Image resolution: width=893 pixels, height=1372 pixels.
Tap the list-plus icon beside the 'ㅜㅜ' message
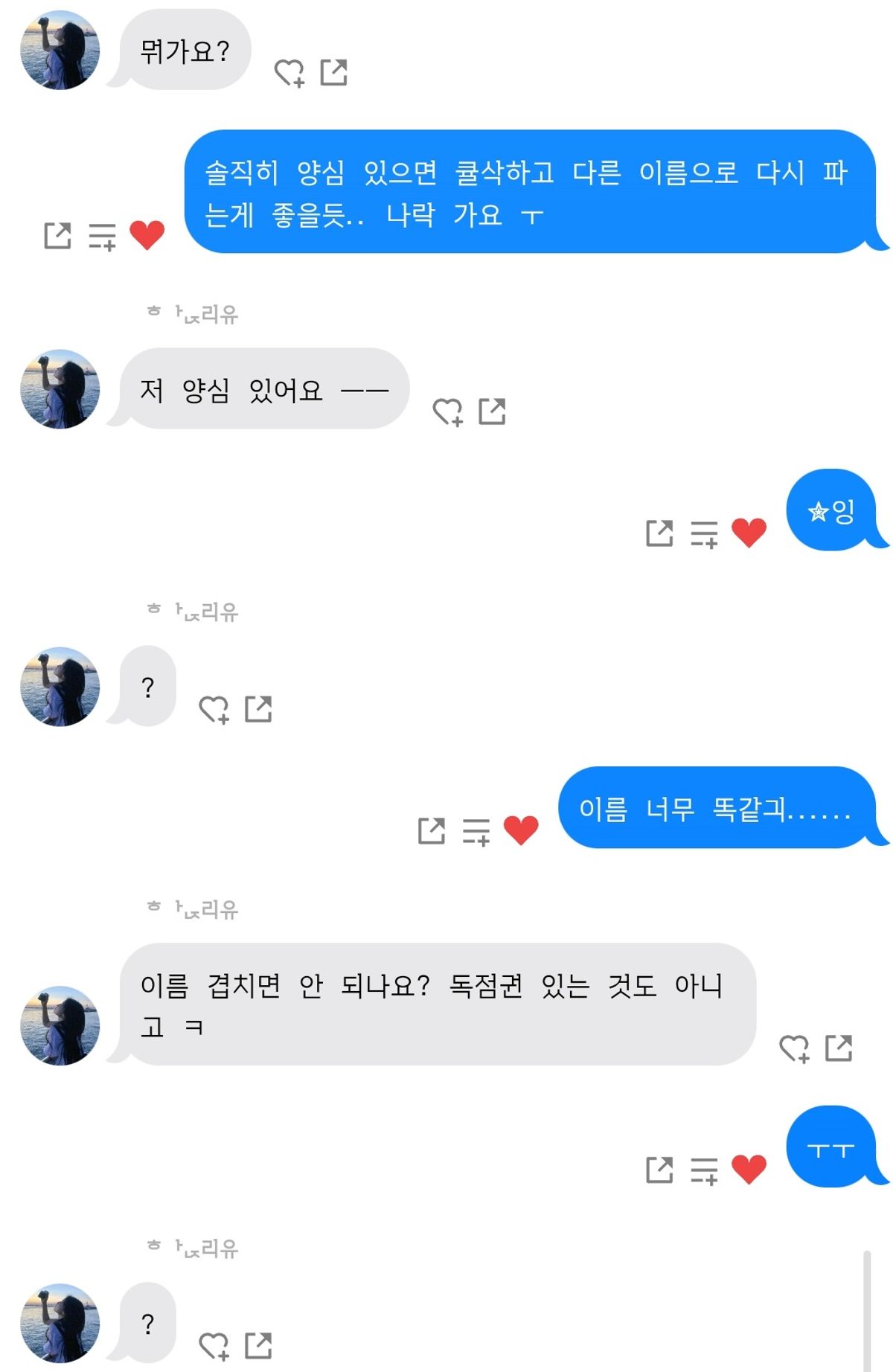(x=704, y=1171)
